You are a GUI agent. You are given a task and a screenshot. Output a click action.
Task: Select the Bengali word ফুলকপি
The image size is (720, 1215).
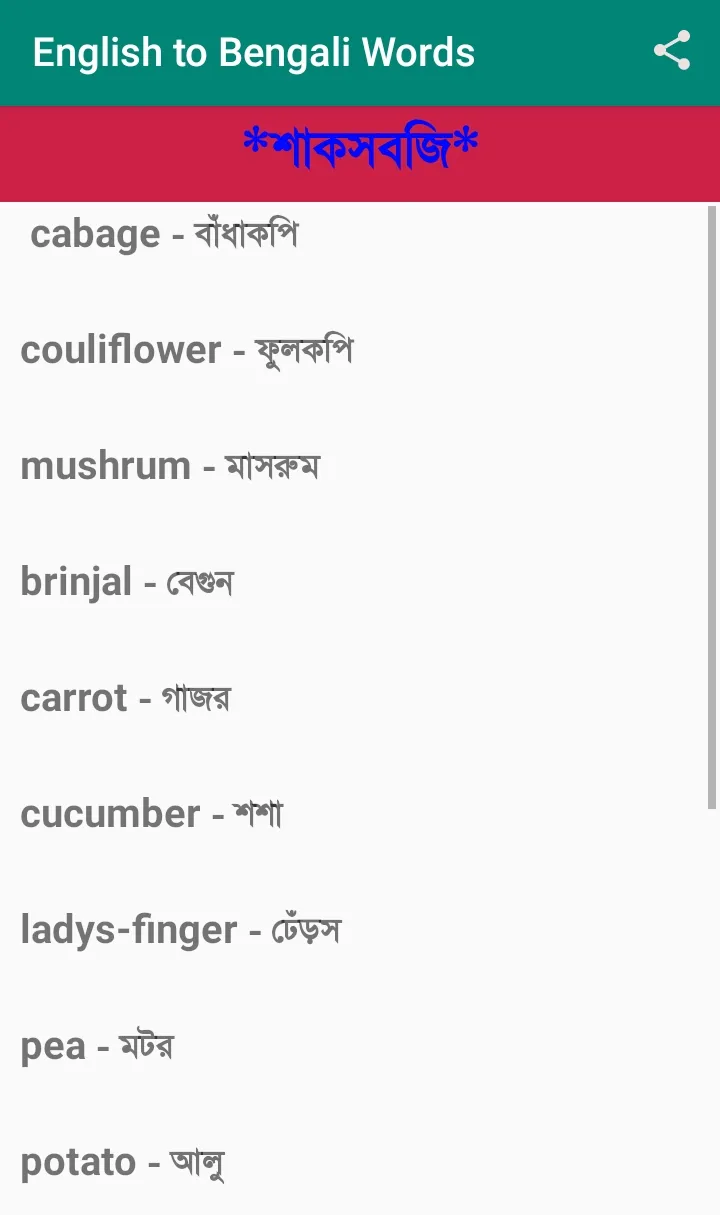305,349
